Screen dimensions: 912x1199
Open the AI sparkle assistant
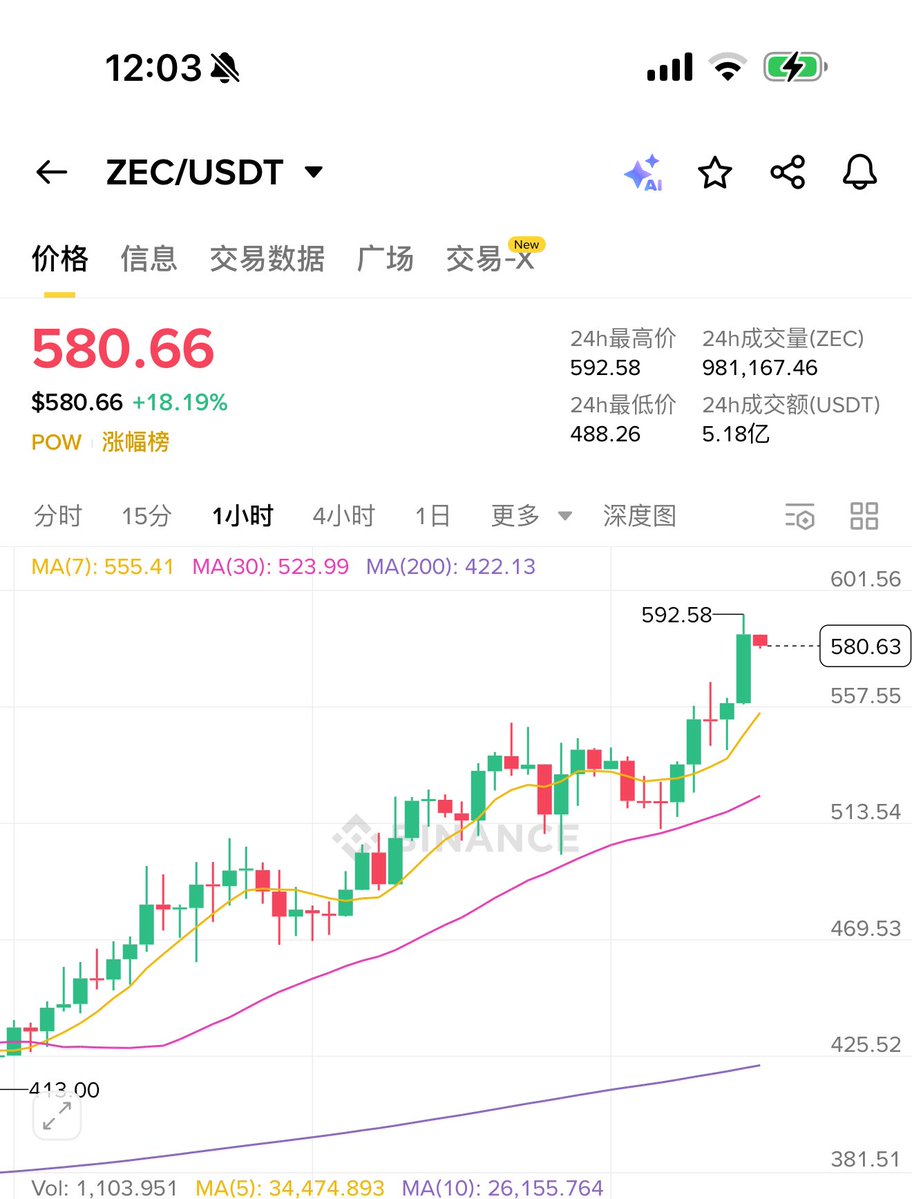click(642, 173)
